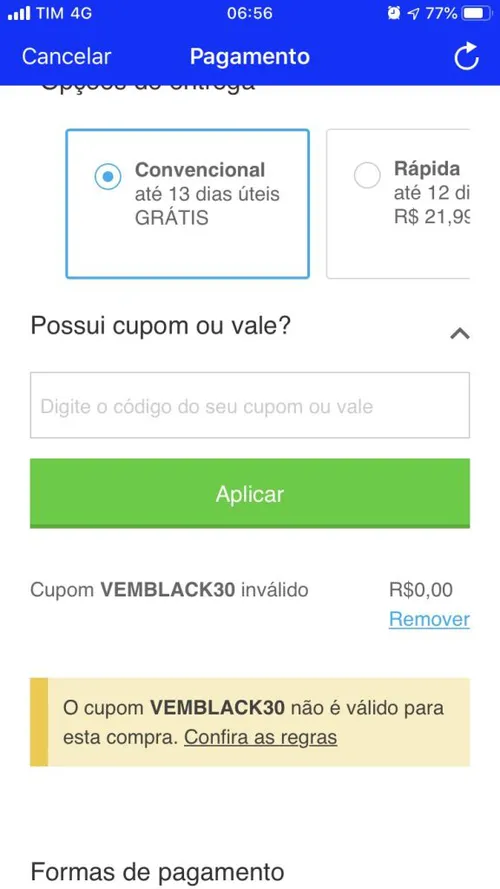Screen dimensions: 500x889
Task: Choose the Rápida delivery option
Action: coord(398,204)
